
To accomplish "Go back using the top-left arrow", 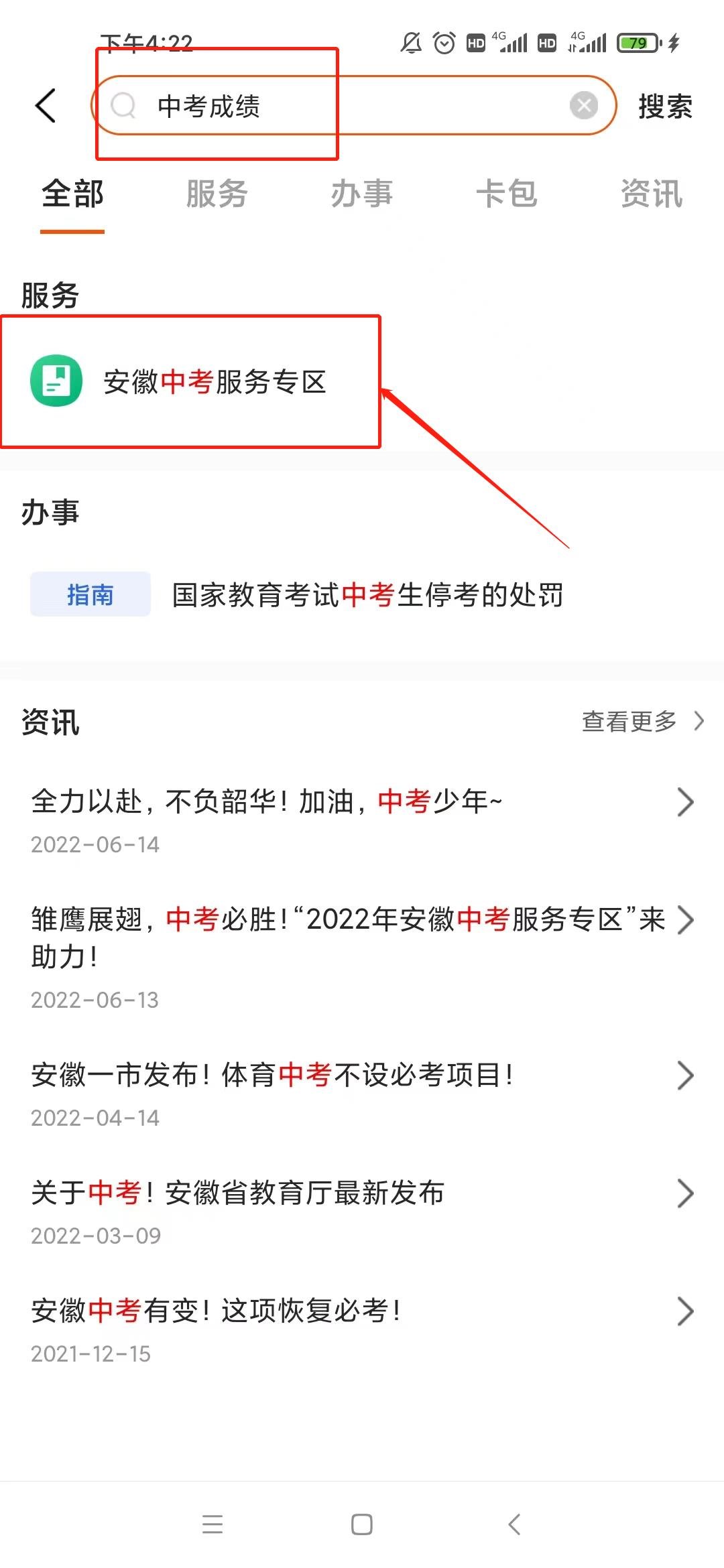I will pyautogui.click(x=46, y=106).
